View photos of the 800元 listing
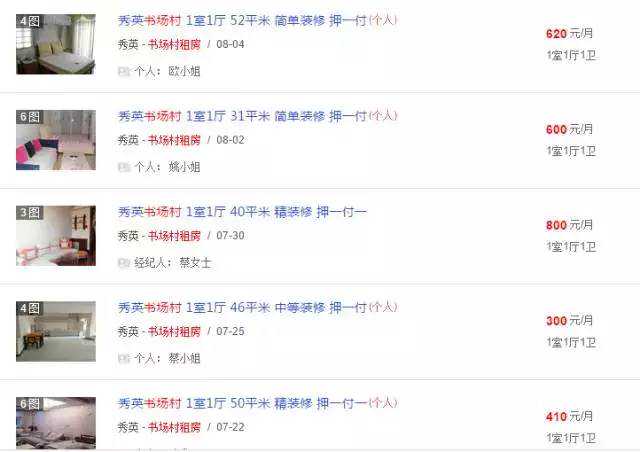640x452 pixels. (56, 236)
